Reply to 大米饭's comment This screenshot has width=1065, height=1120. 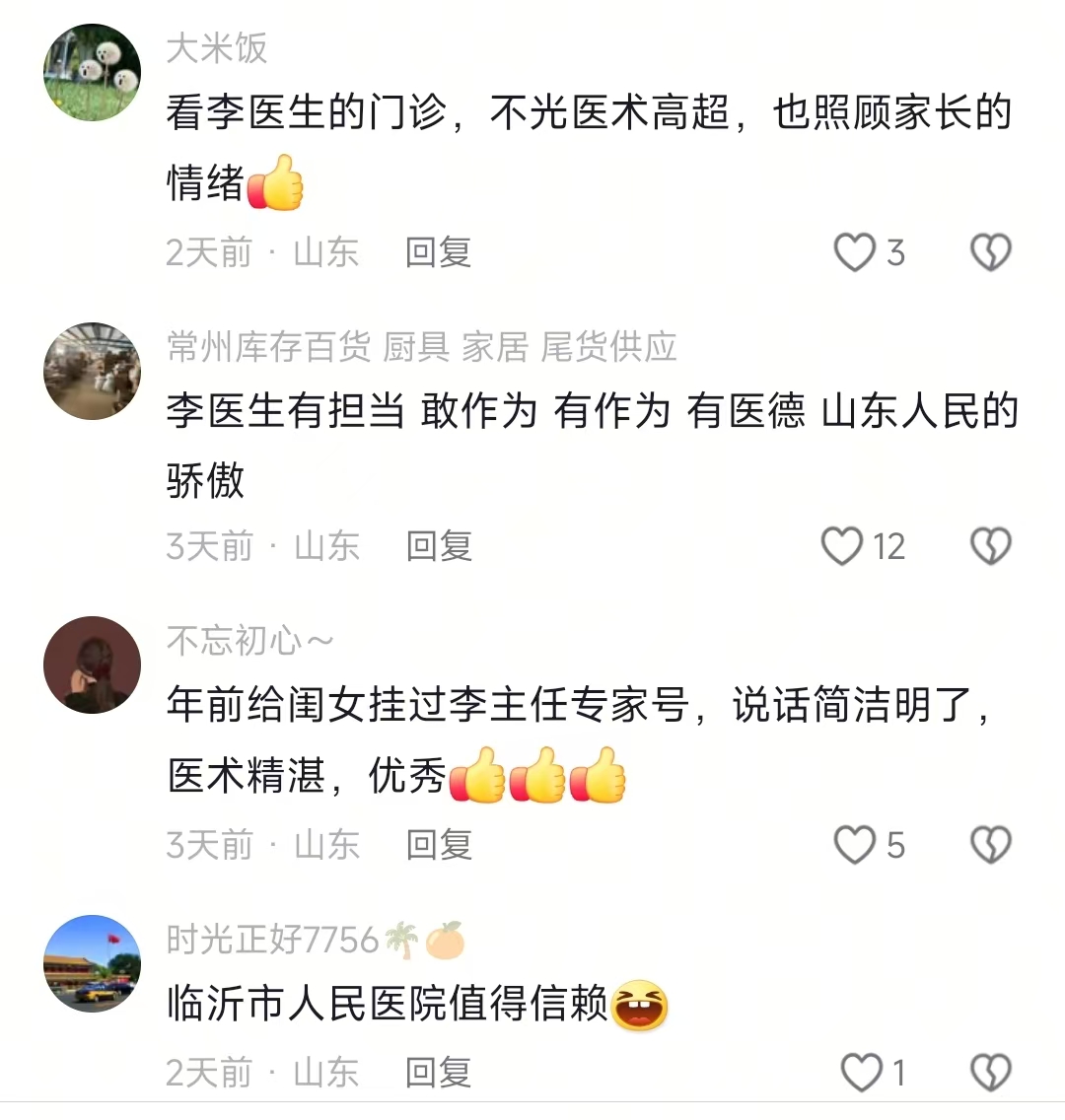[x=439, y=252]
